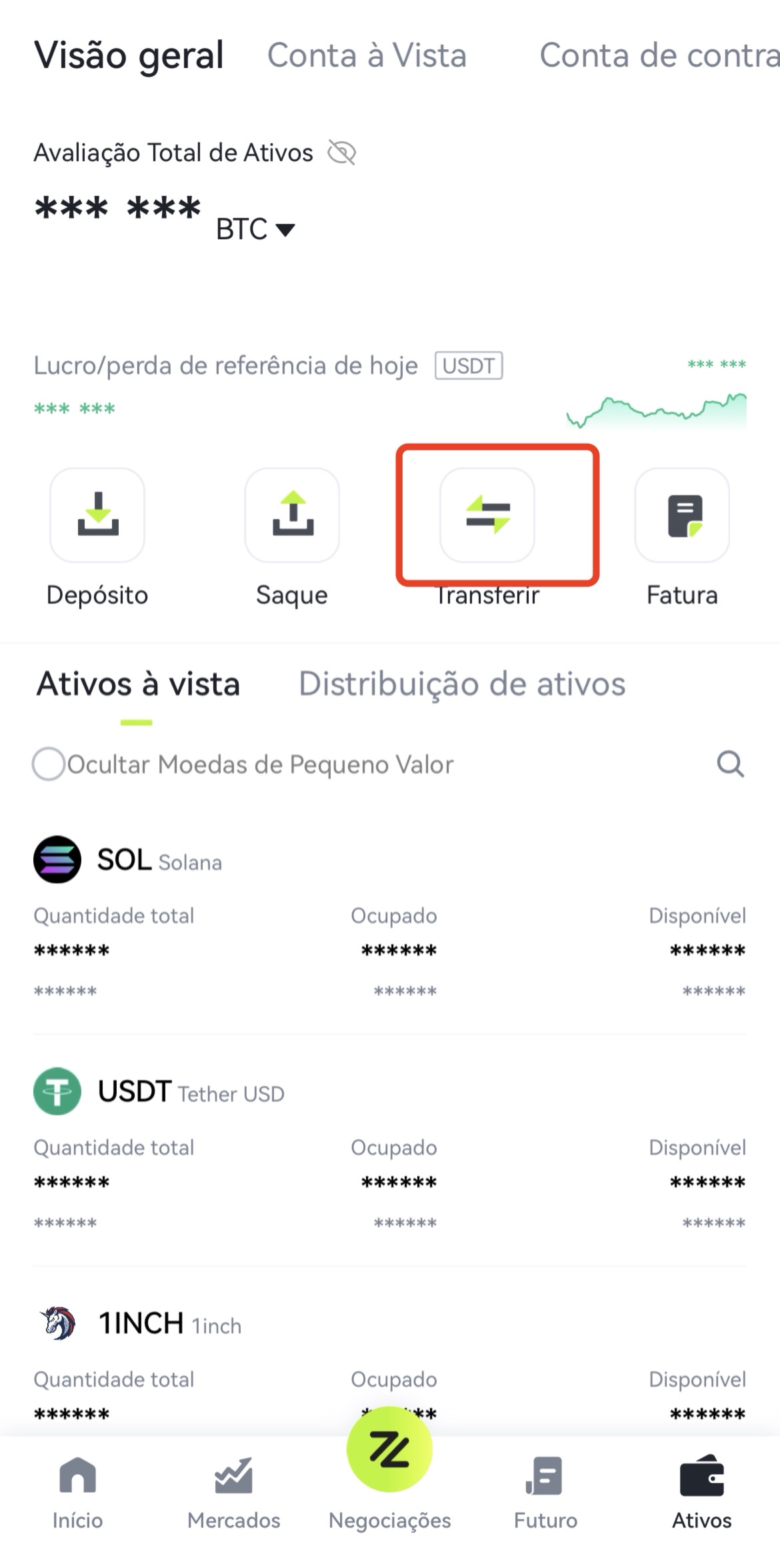Go to the Início tab
The image size is (780, 1568).
coord(78,1493)
